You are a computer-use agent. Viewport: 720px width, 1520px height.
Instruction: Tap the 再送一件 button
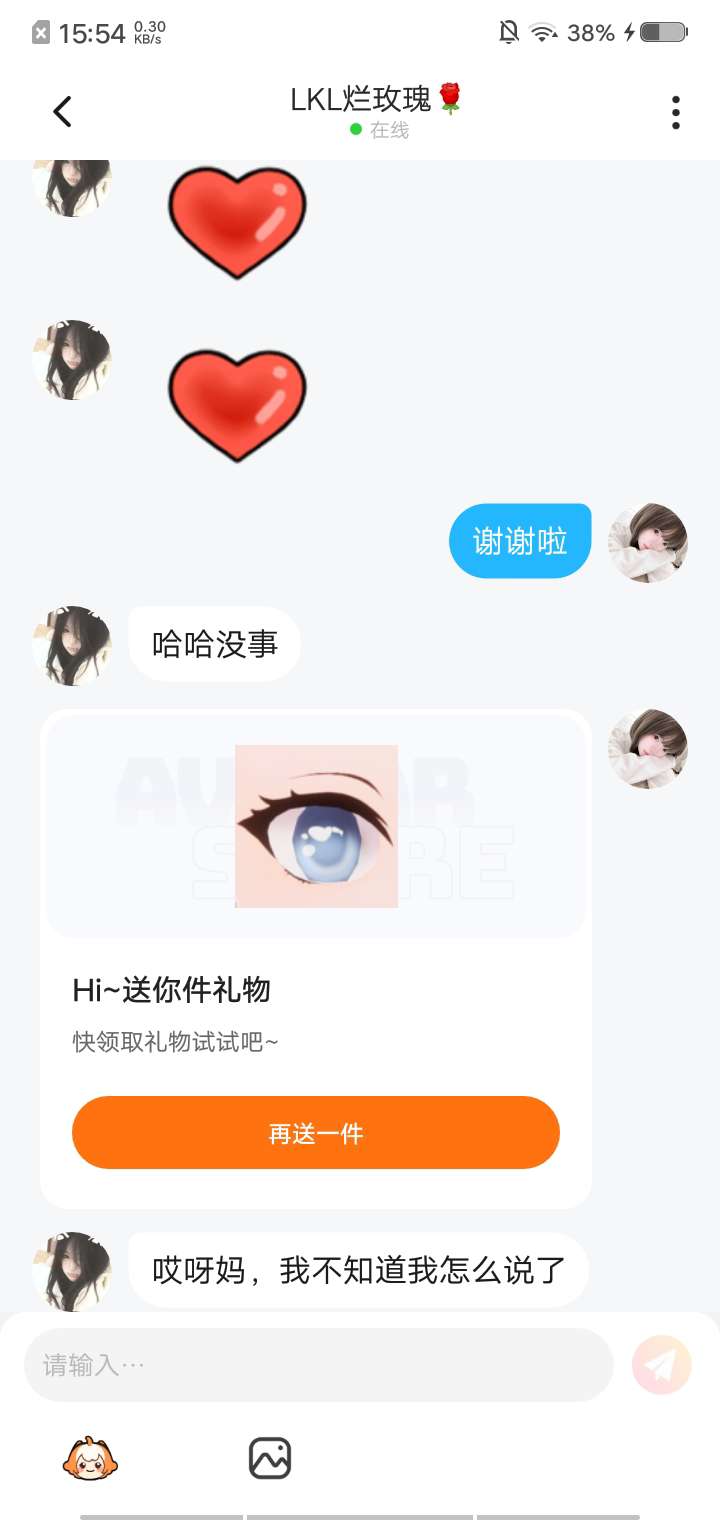click(x=316, y=1133)
